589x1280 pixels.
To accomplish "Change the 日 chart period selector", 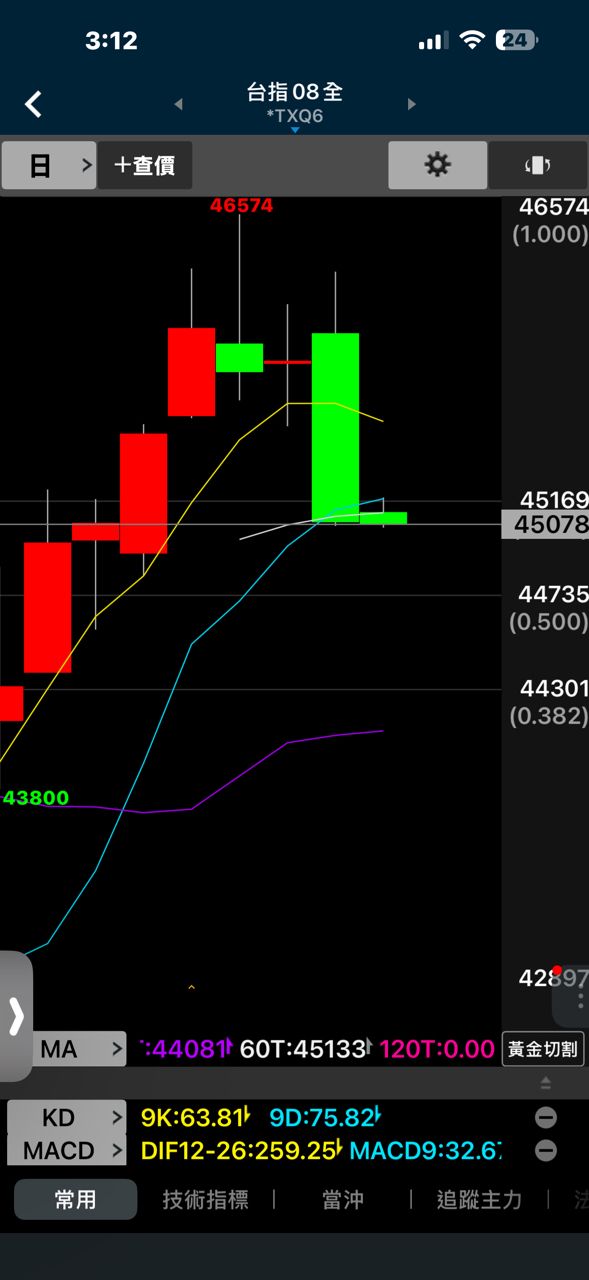I will (x=48, y=165).
